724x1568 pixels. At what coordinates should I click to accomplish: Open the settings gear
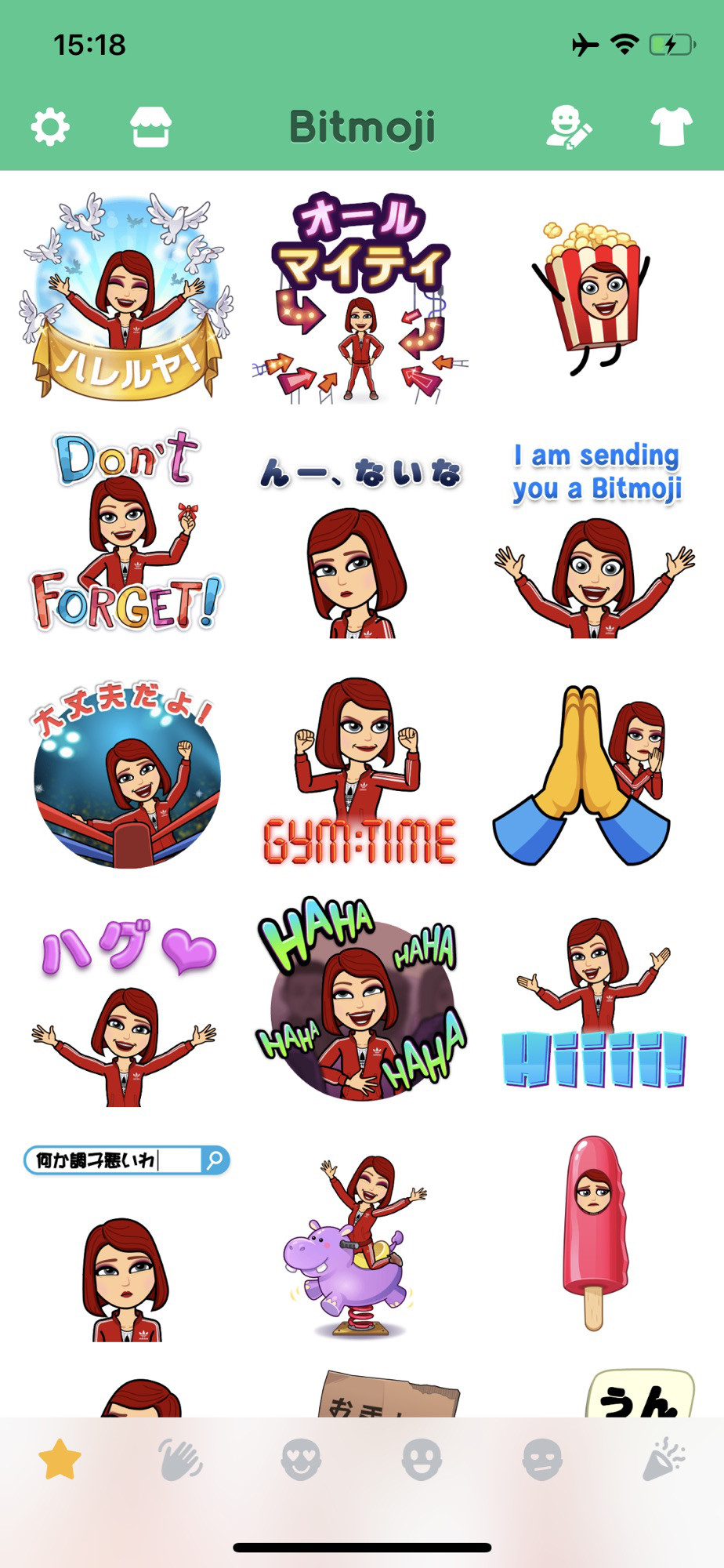coord(50,127)
